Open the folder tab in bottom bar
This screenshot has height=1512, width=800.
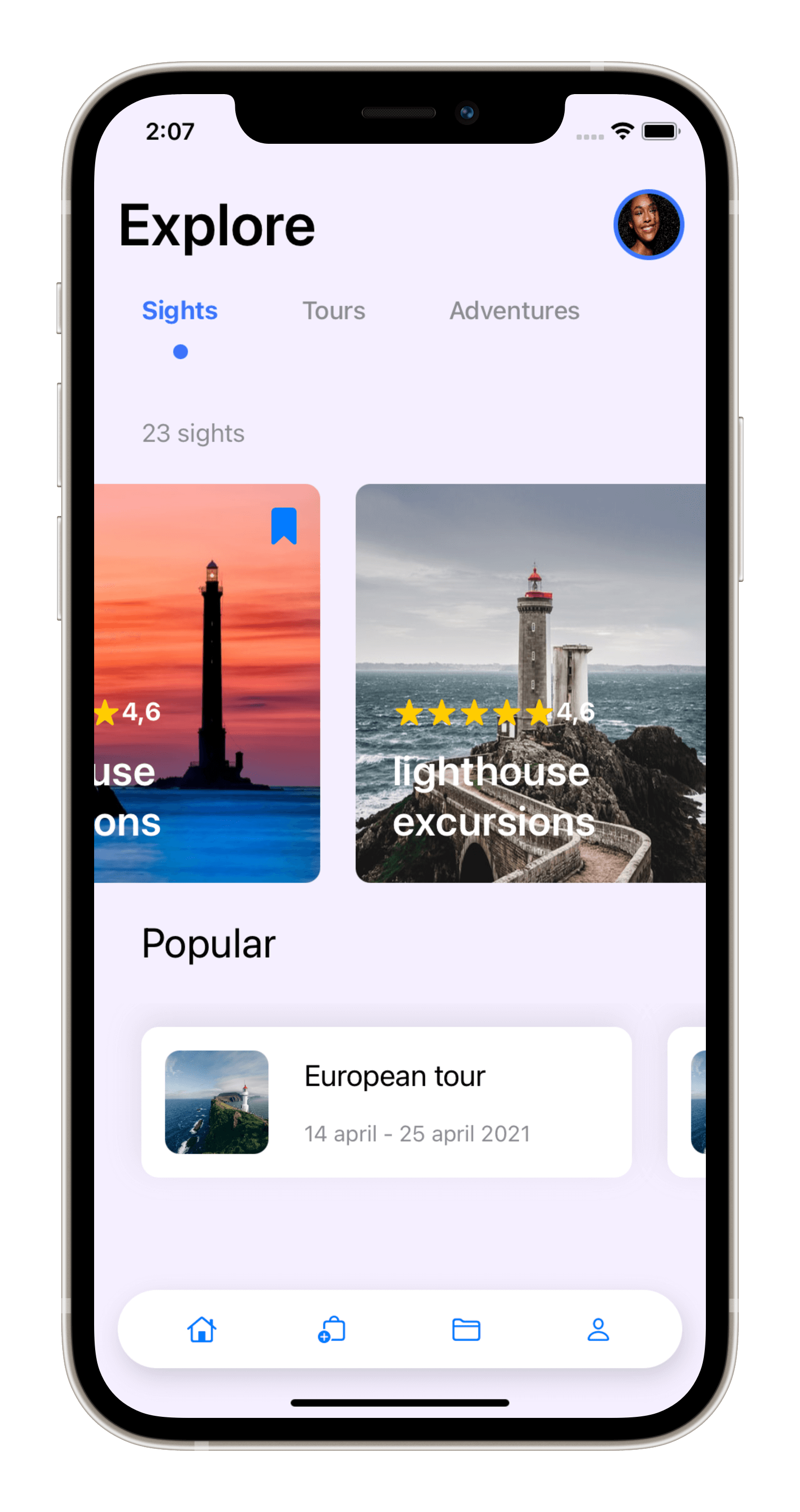pos(466,1329)
